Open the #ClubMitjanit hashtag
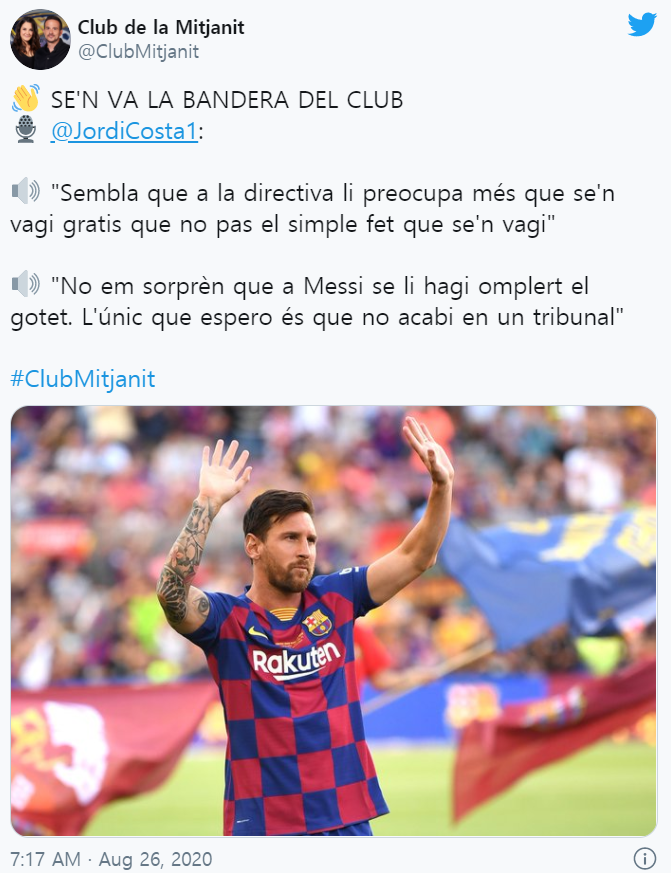Viewport: 671px width, 873px height. click(x=83, y=379)
